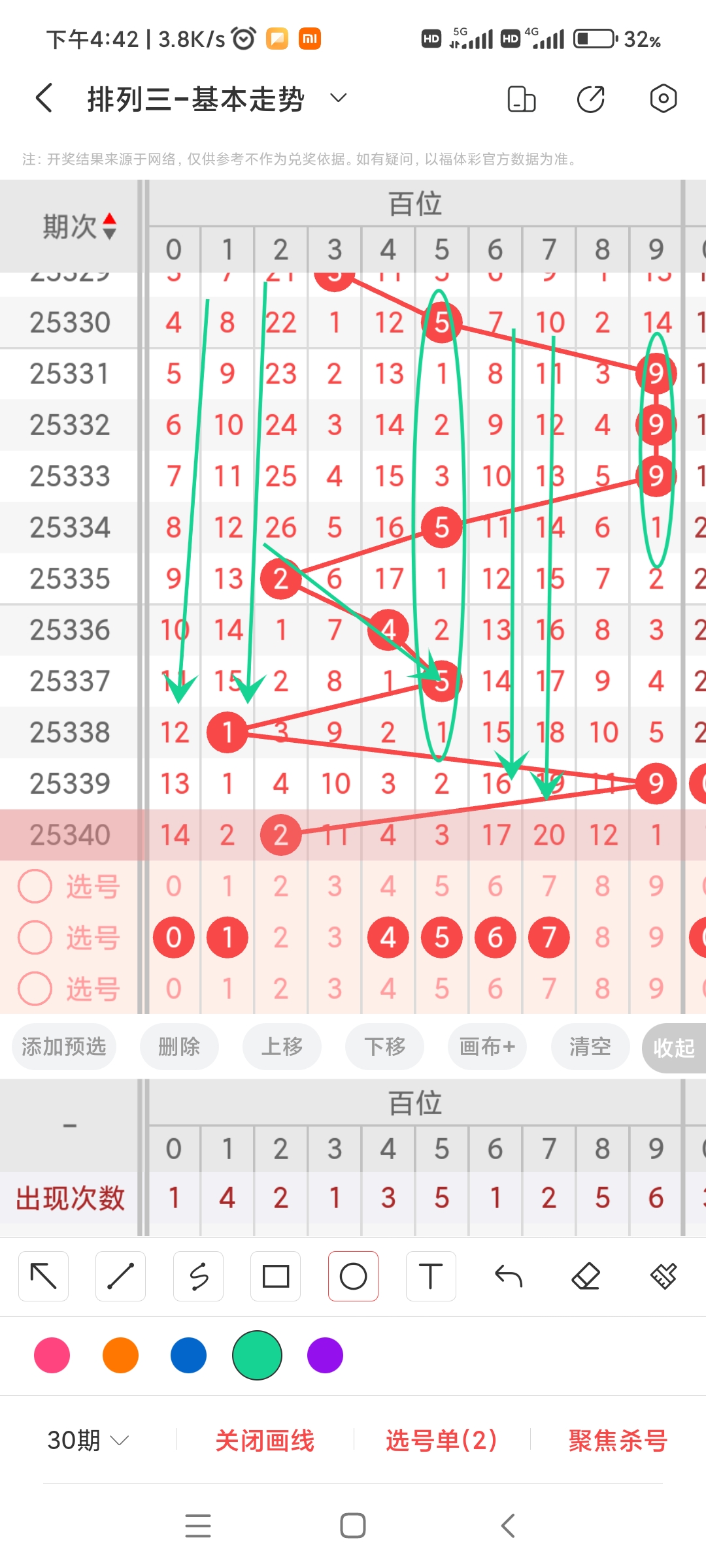This screenshot has height=1568, width=706.
Task: Select the first 选号 radio circle
Action: [35, 886]
